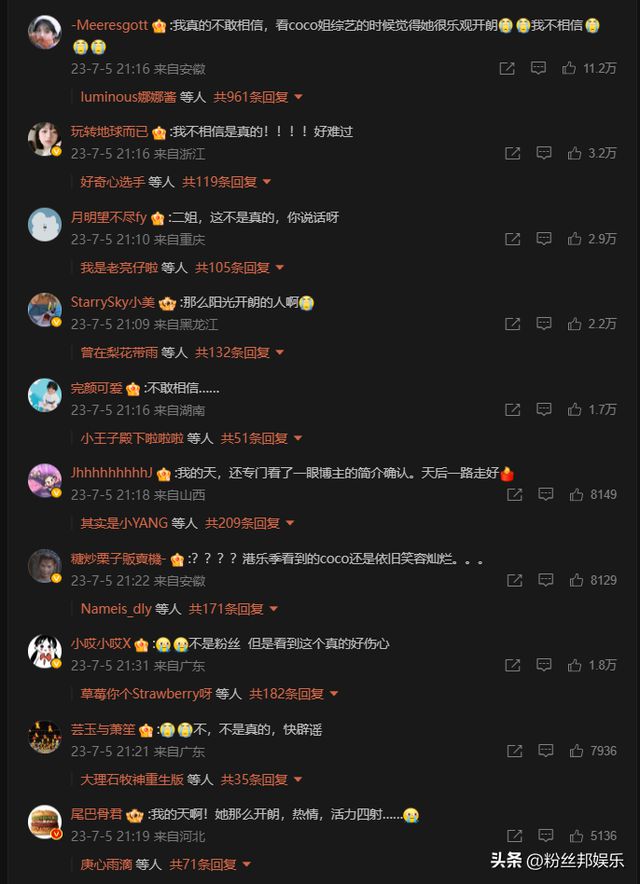Reply to the comment by 芸玉与萧笙

pos(543,750)
